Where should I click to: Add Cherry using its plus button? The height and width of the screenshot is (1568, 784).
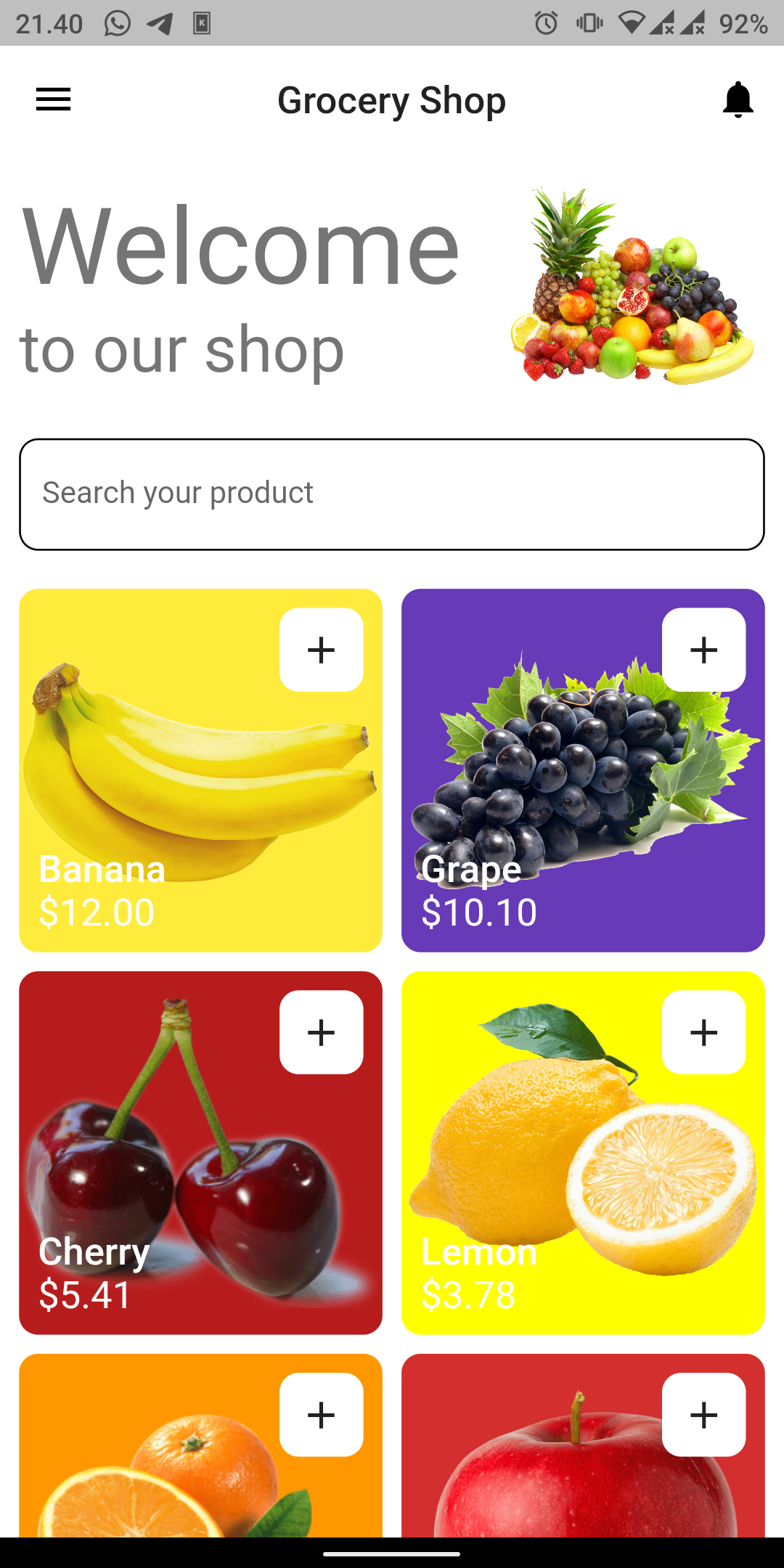point(322,1032)
